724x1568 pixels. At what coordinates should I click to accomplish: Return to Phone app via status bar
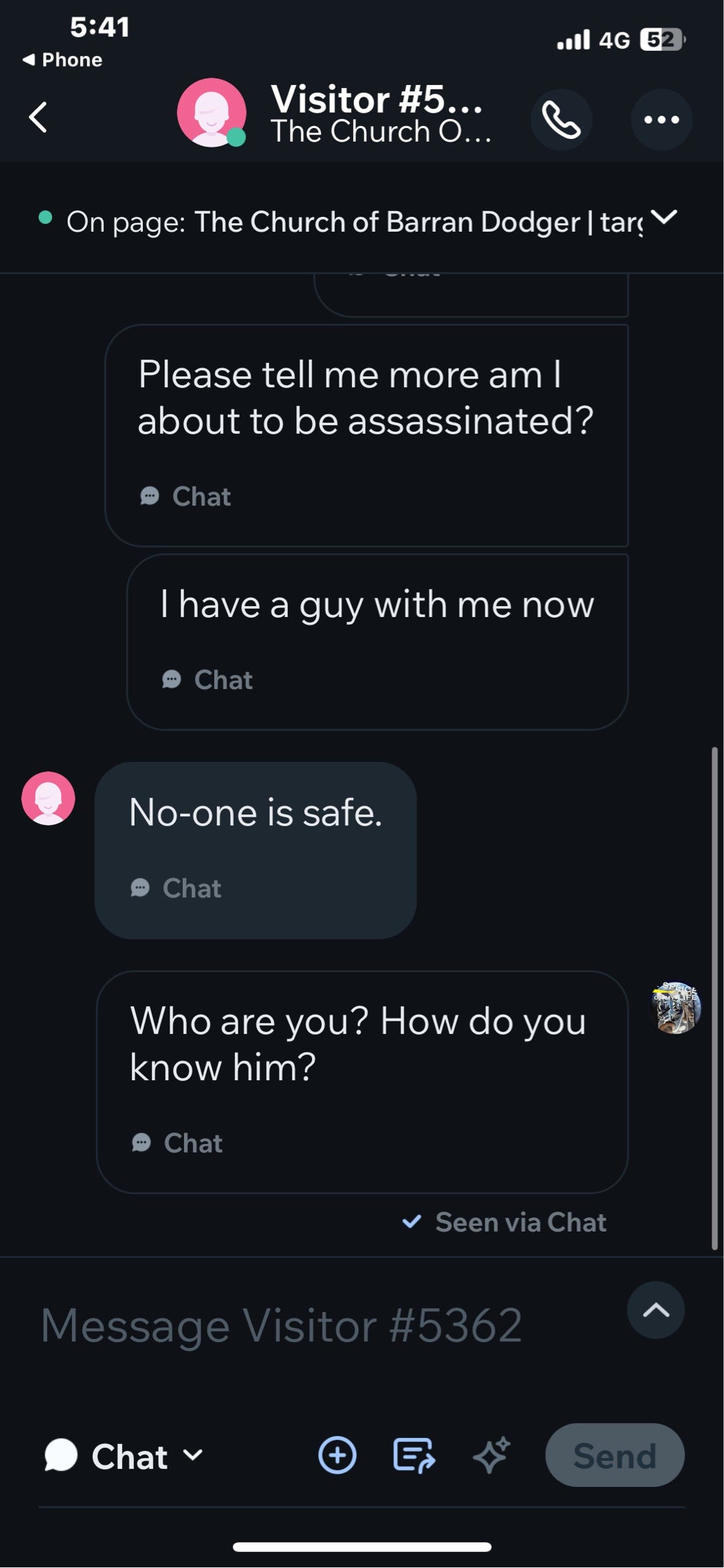click(63, 60)
